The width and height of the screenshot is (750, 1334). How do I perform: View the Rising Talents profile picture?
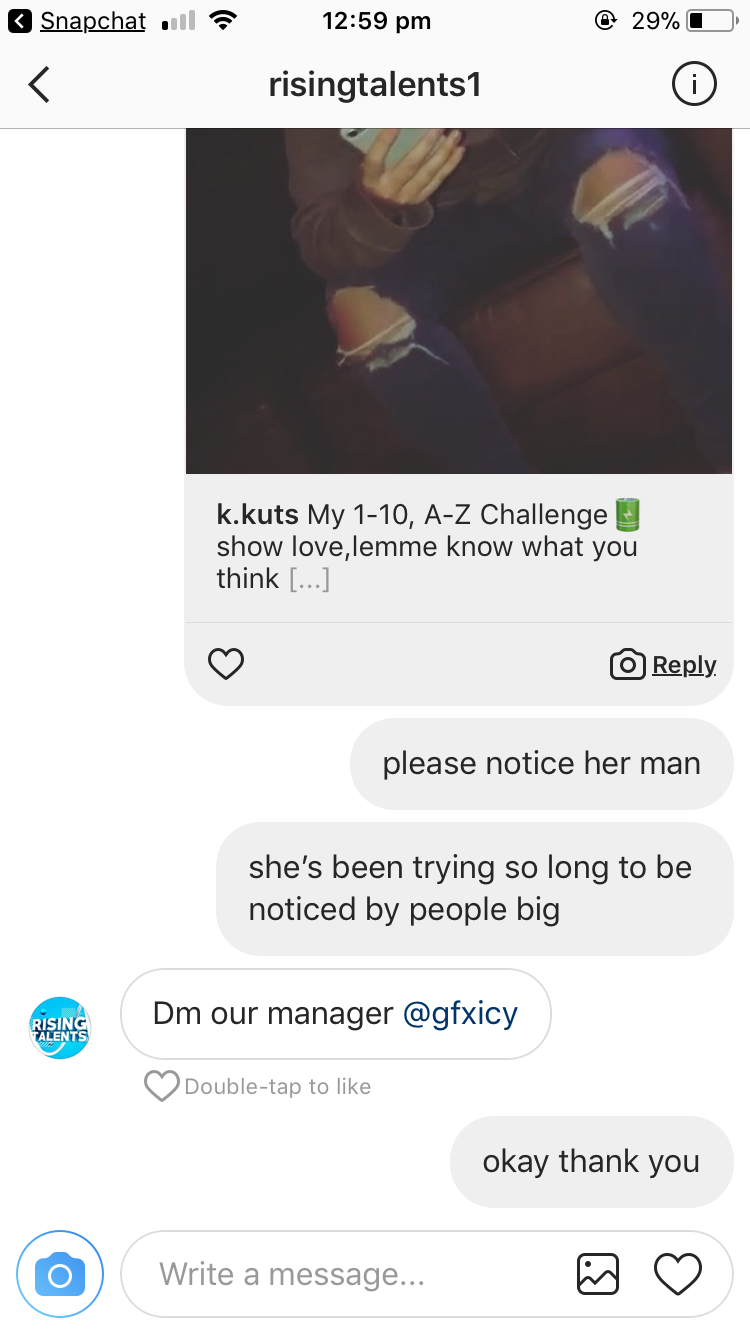click(60, 1027)
